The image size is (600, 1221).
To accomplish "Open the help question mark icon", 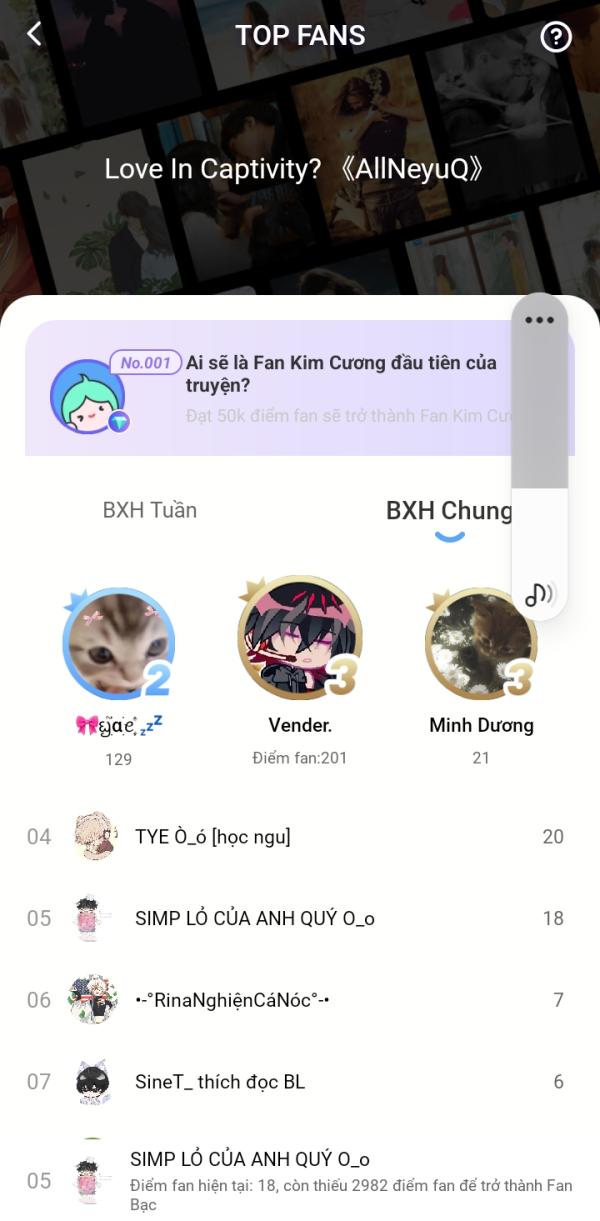I will pyautogui.click(x=555, y=37).
